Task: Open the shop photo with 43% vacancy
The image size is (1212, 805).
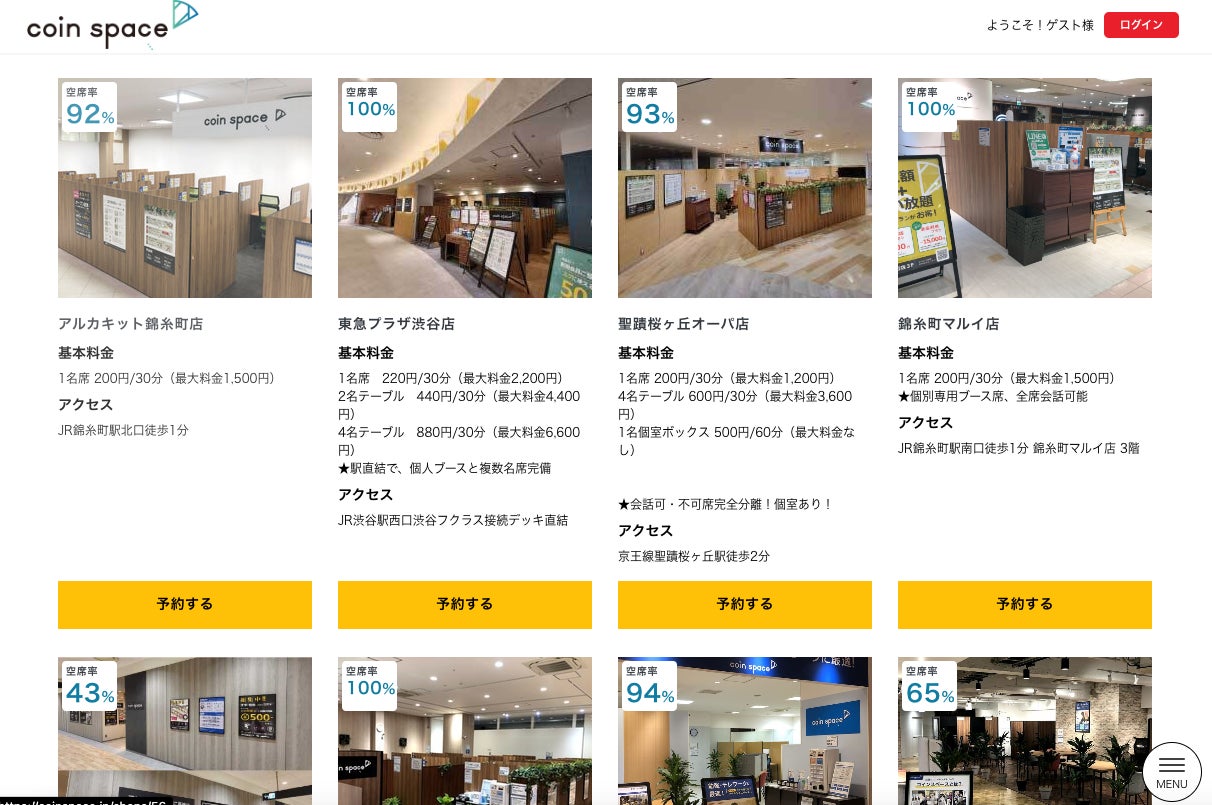Action: click(185, 735)
